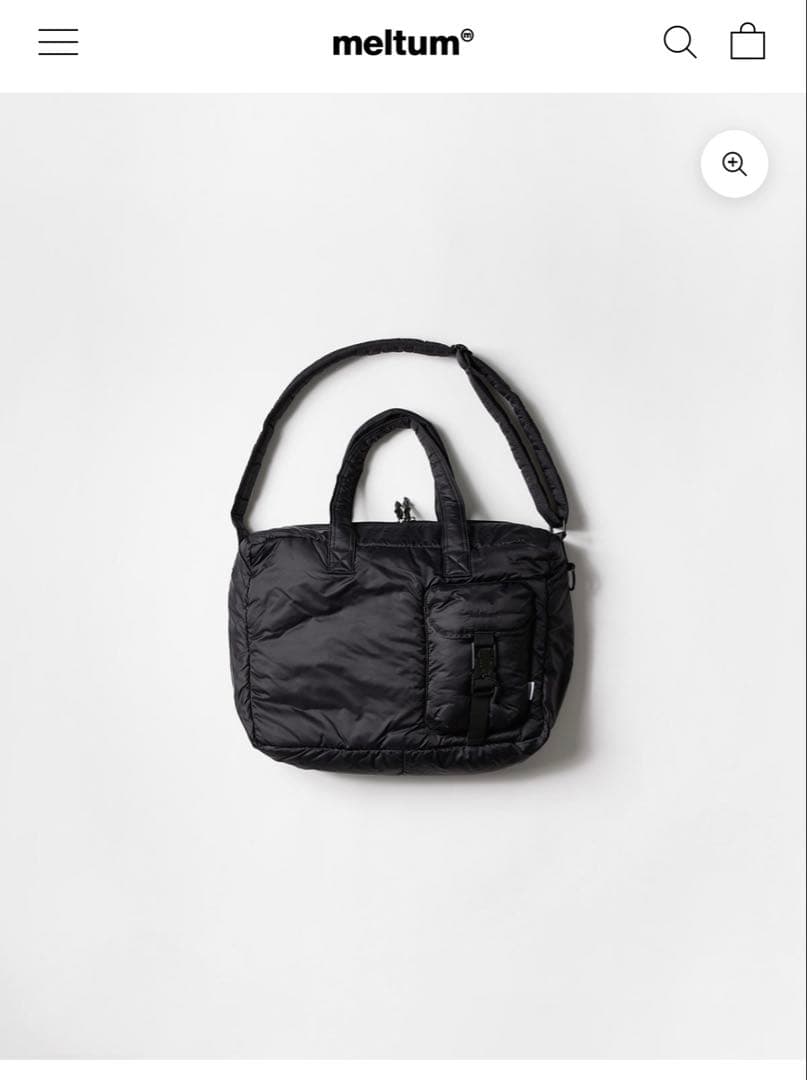Open the cart via the bag icon
807x1080 pixels.
tap(748, 42)
